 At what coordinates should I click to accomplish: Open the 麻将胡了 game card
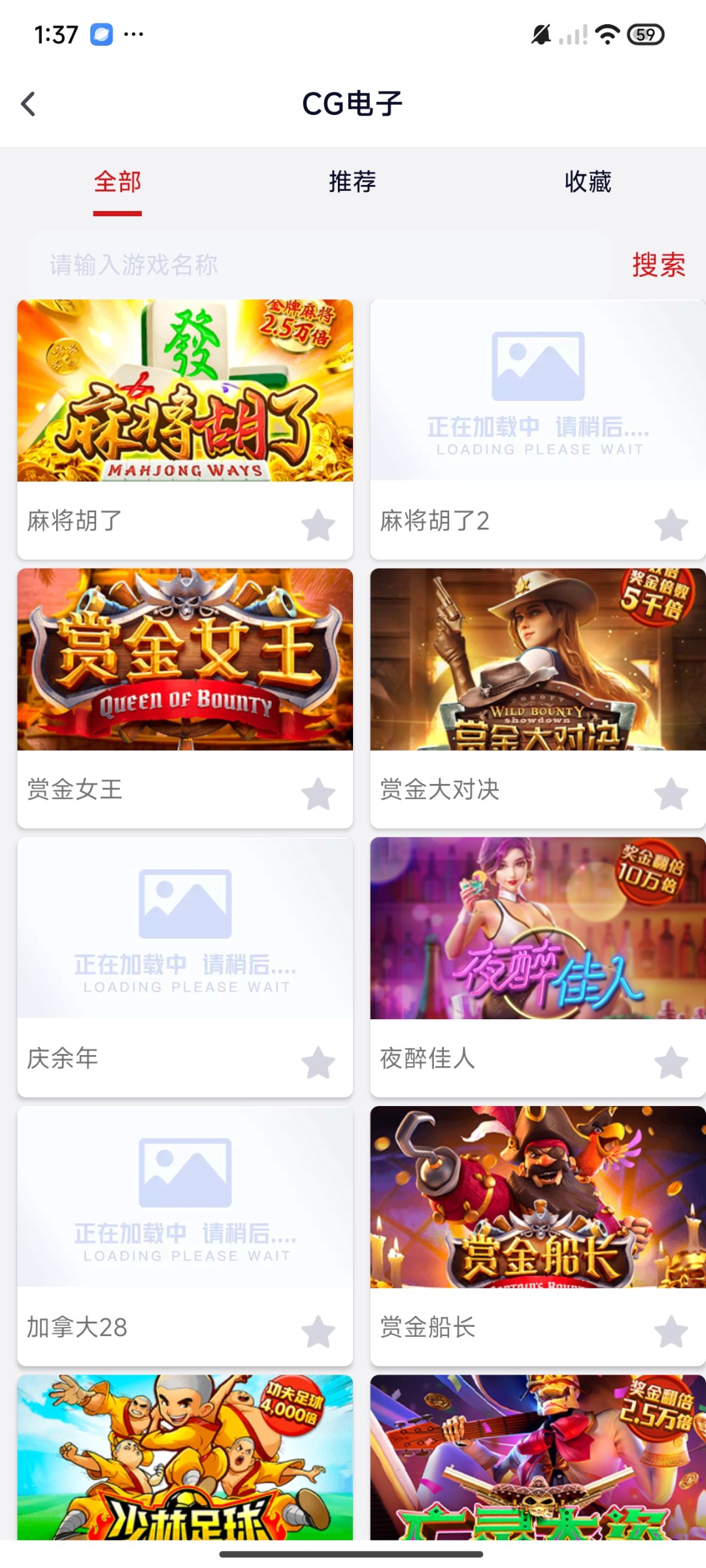pos(185,391)
